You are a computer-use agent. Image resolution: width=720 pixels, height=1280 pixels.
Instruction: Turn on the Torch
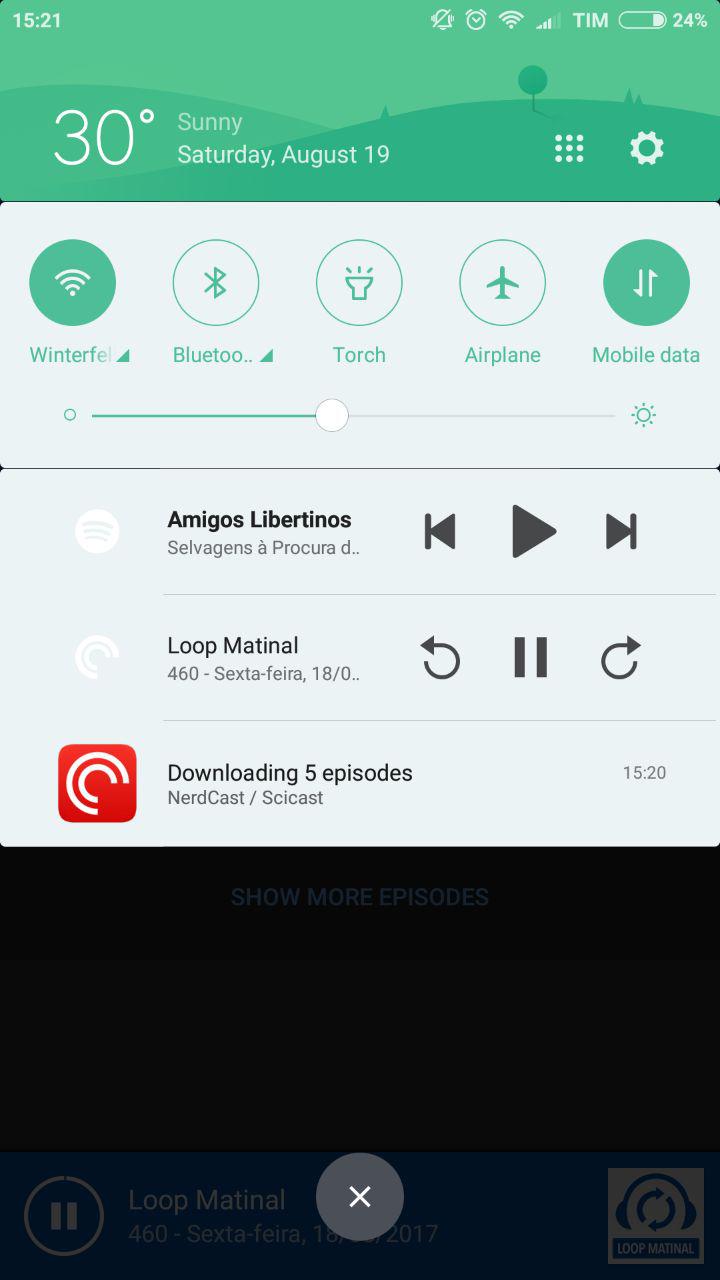coord(359,283)
